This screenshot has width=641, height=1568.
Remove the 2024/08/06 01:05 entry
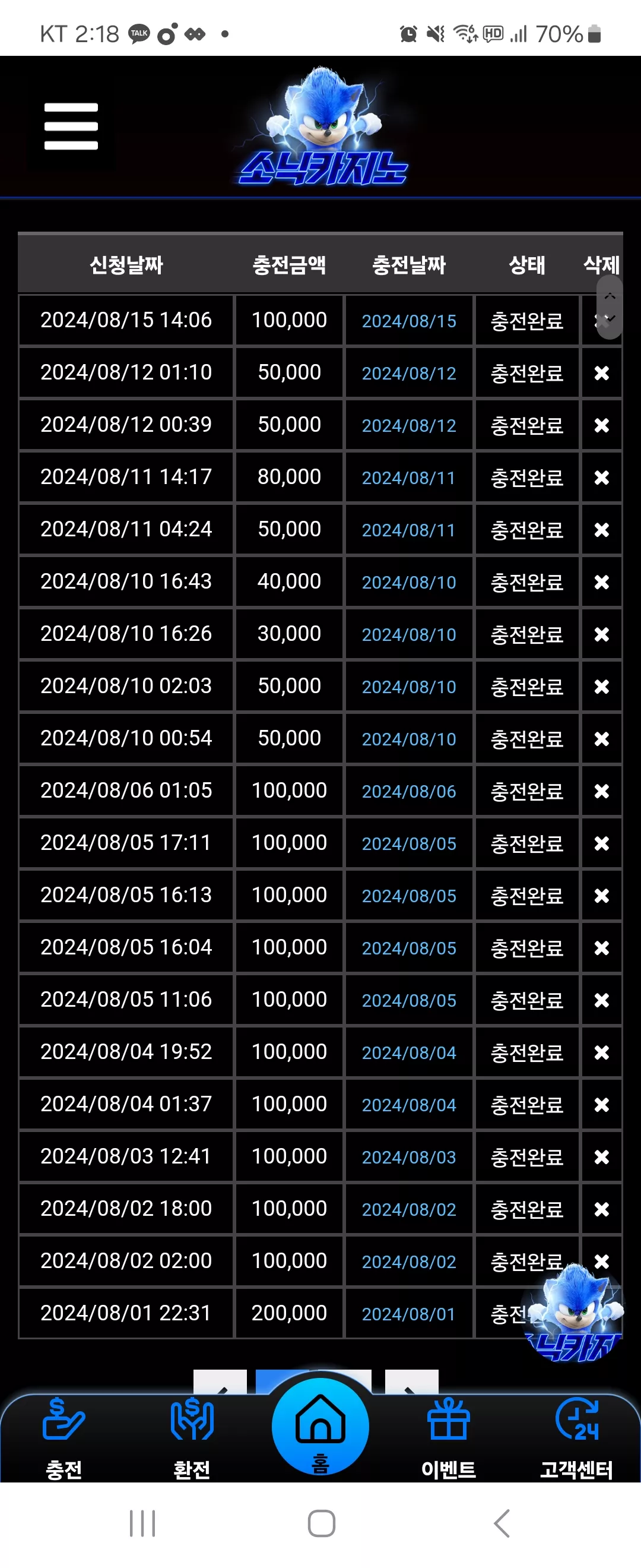click(601, 791)
